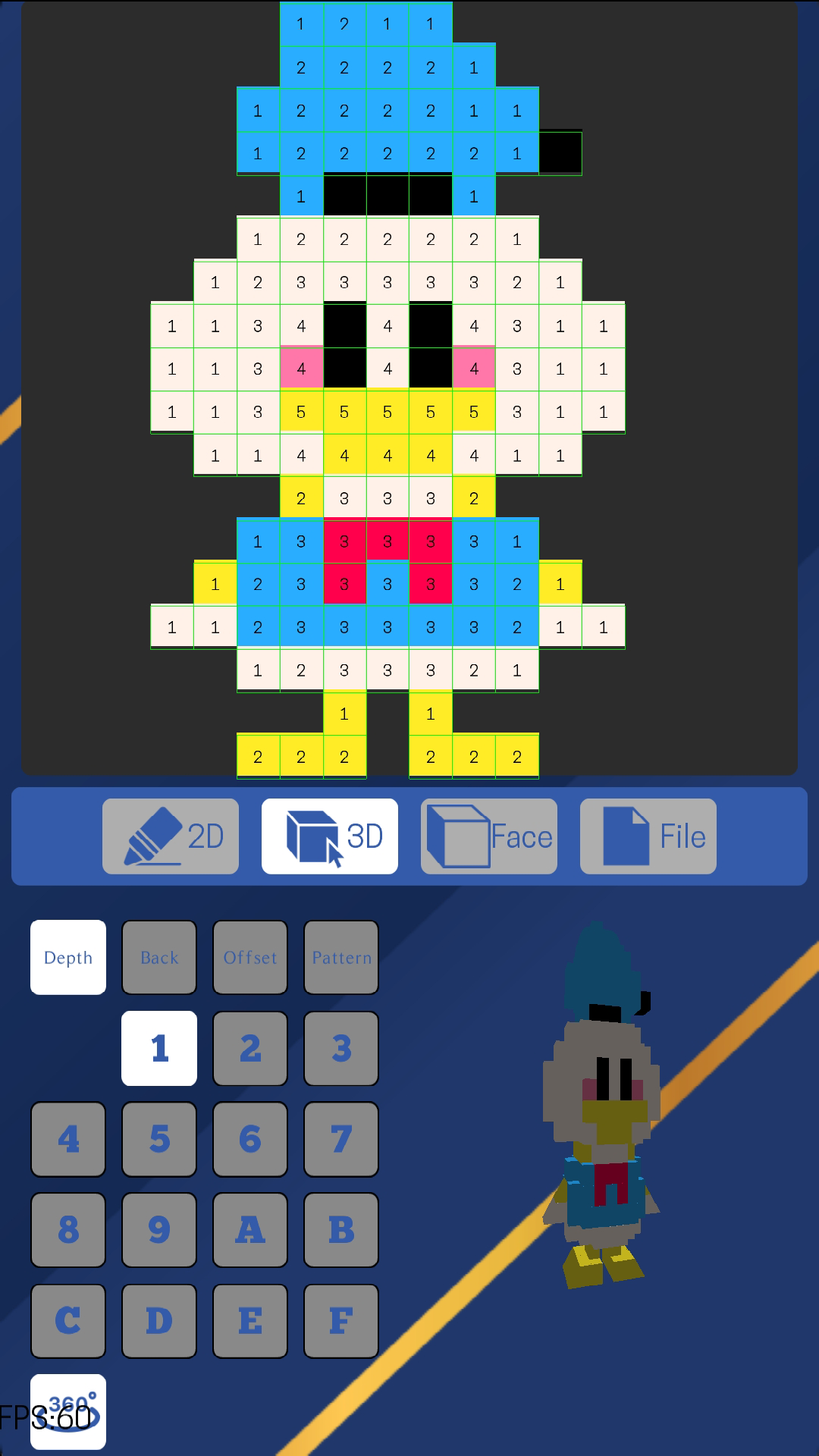
Task: Select the Depth option
Action: click(68, 957)
